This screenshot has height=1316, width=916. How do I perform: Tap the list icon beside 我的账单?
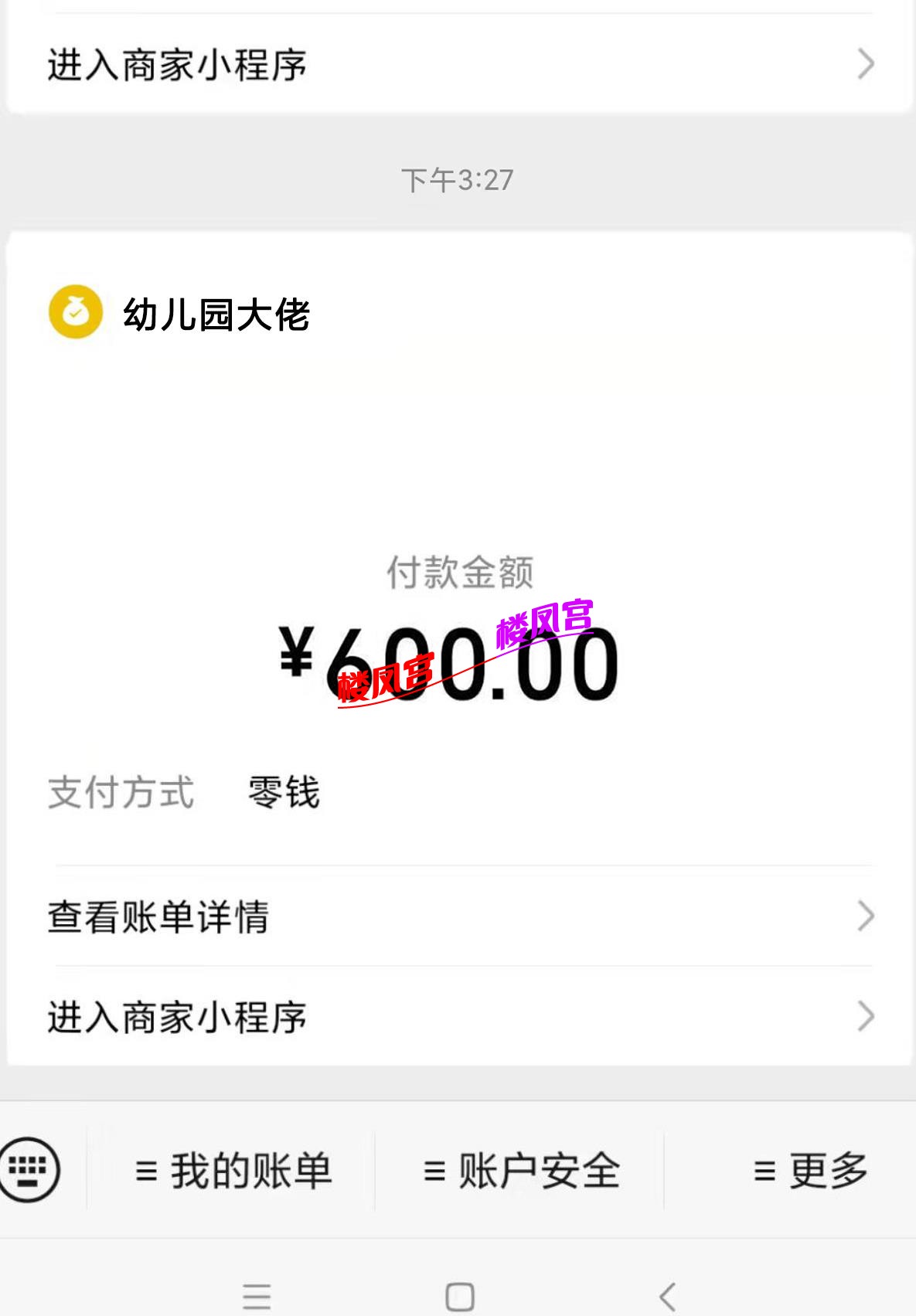pos(148,1169)
